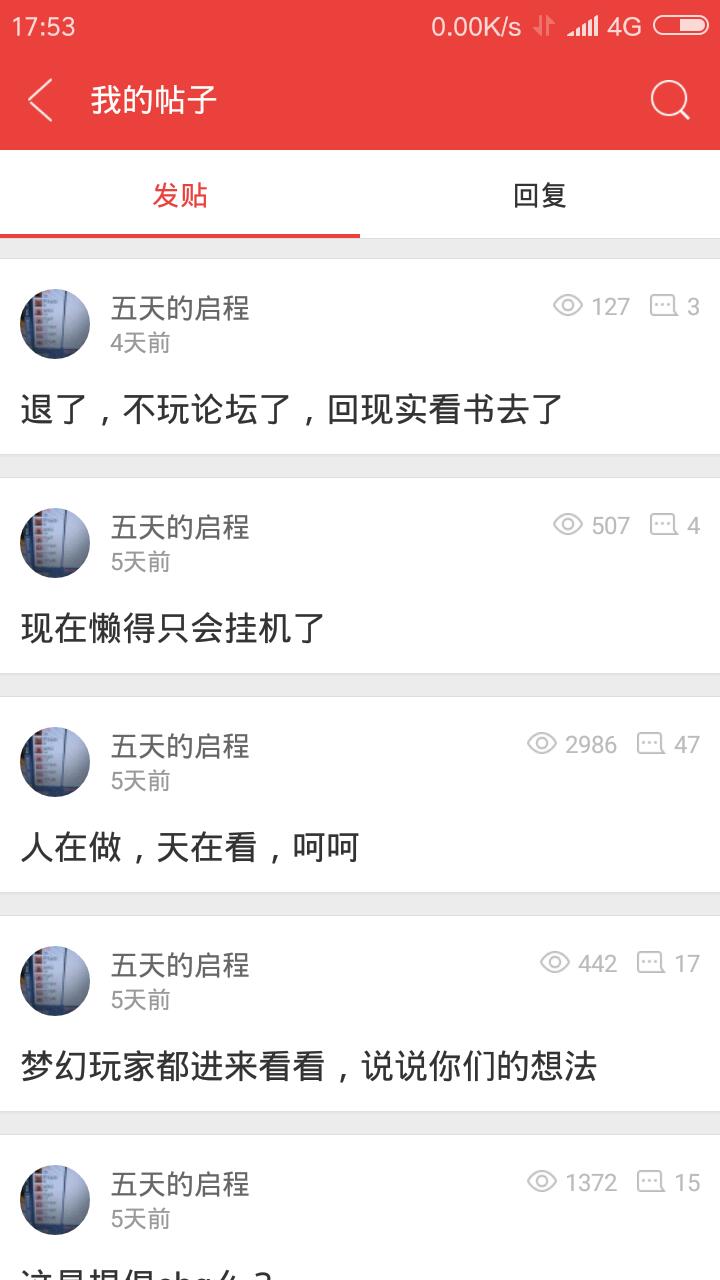
Task: Open post 现在懒得只会挂机了
Action: [x=173, y=628]
